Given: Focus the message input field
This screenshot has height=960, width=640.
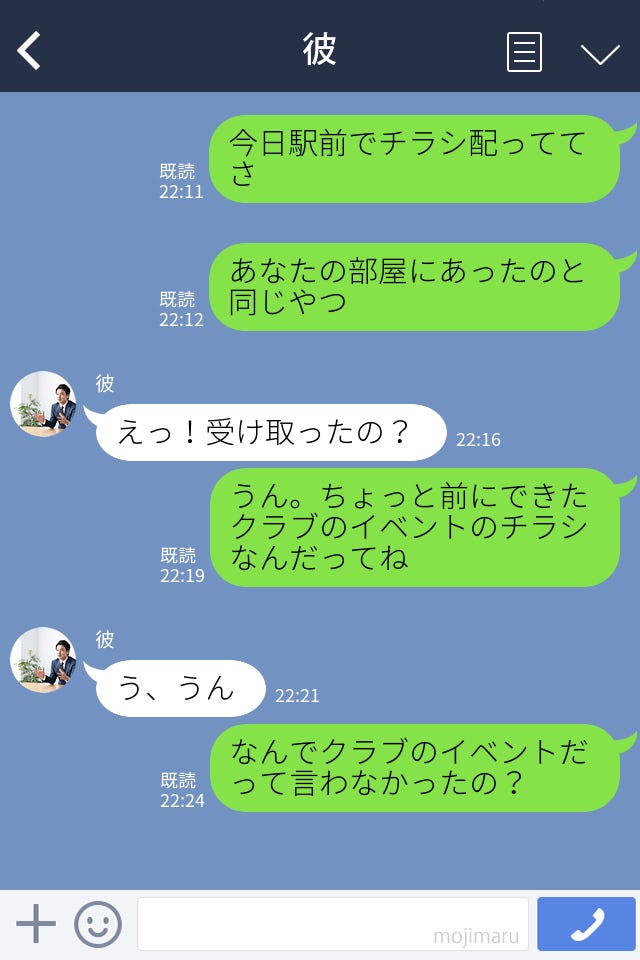Looking at the screenshot, I should click(x=332, y=924).
